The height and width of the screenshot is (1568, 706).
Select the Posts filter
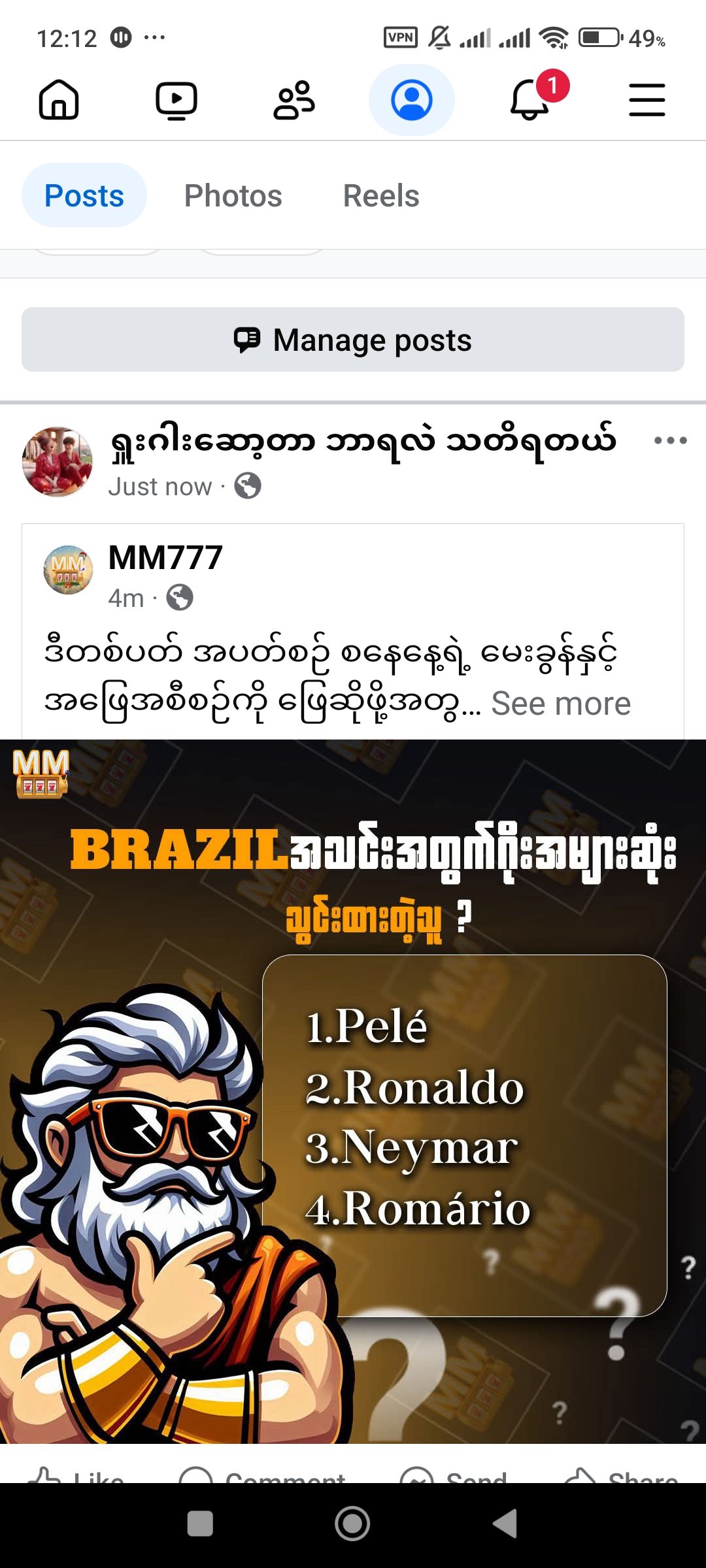84,195
